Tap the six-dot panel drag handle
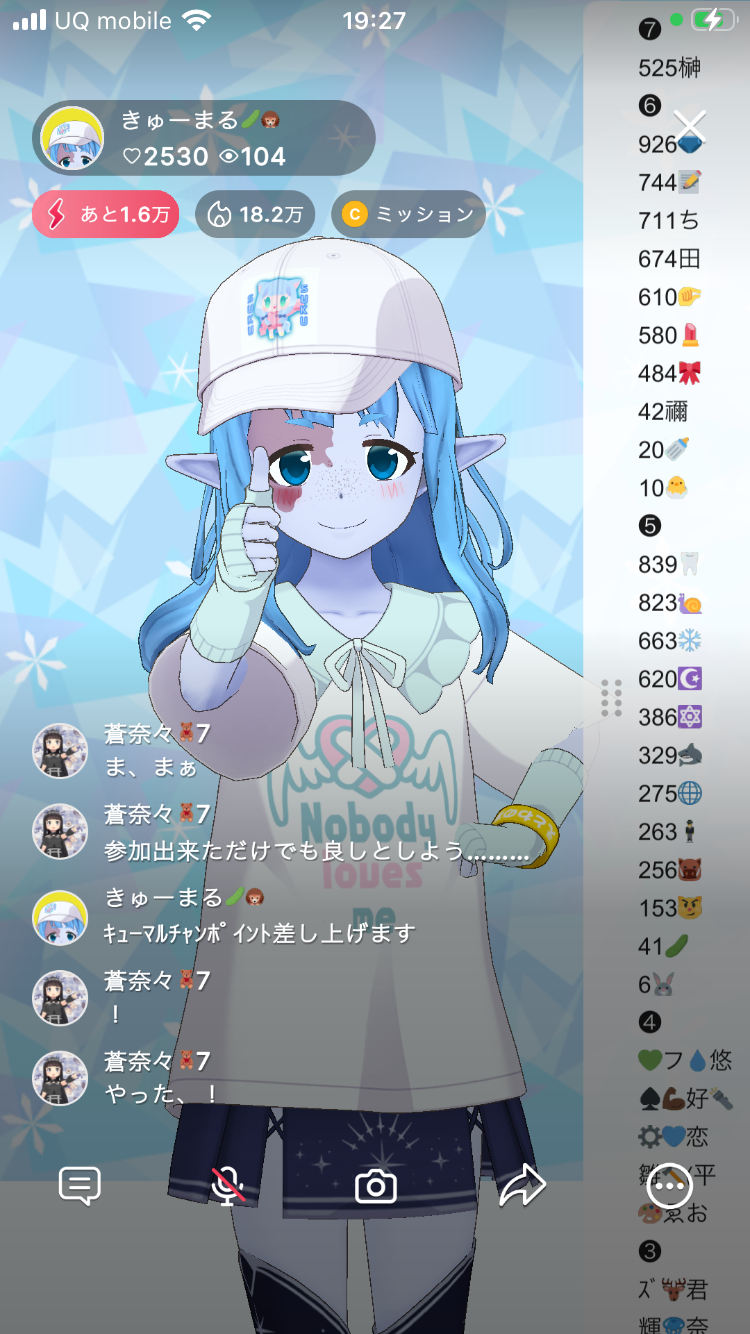 pos(612,698)
